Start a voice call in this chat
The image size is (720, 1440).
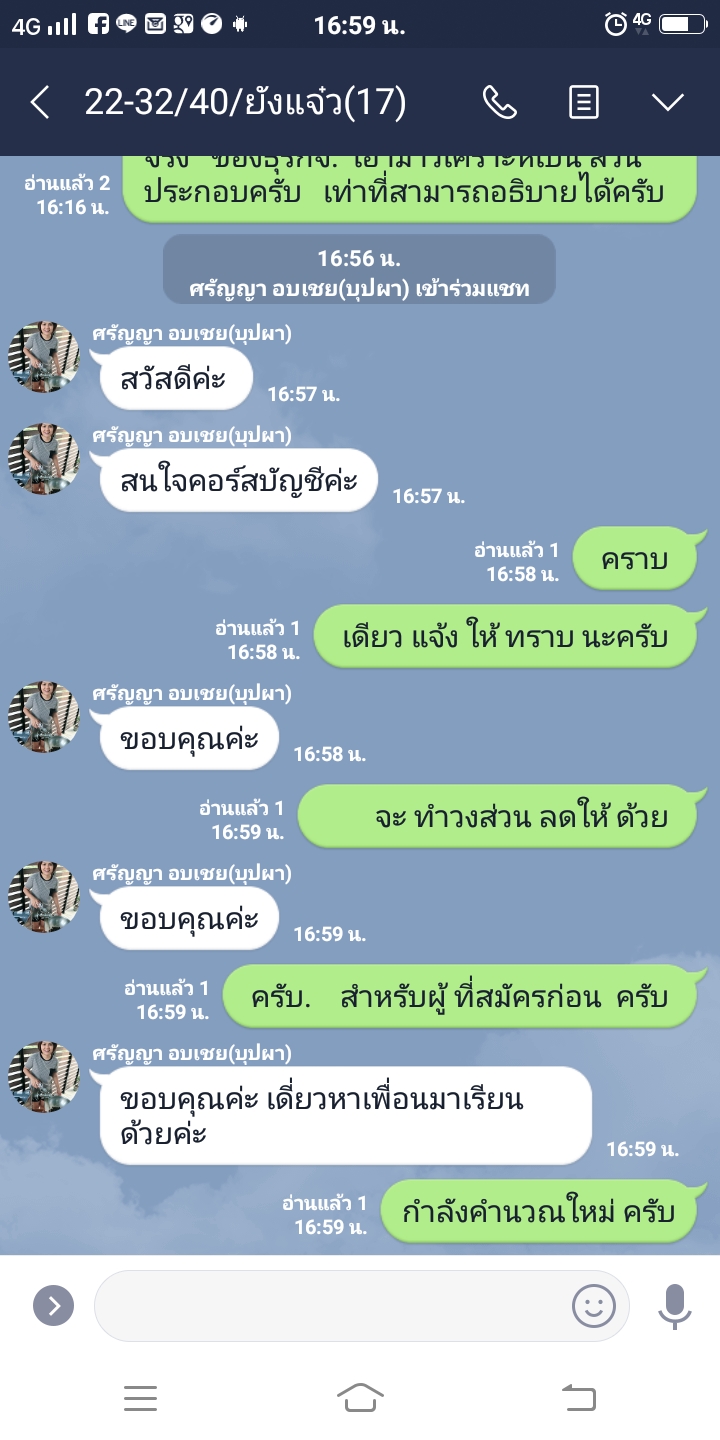[x=498, y=102]
